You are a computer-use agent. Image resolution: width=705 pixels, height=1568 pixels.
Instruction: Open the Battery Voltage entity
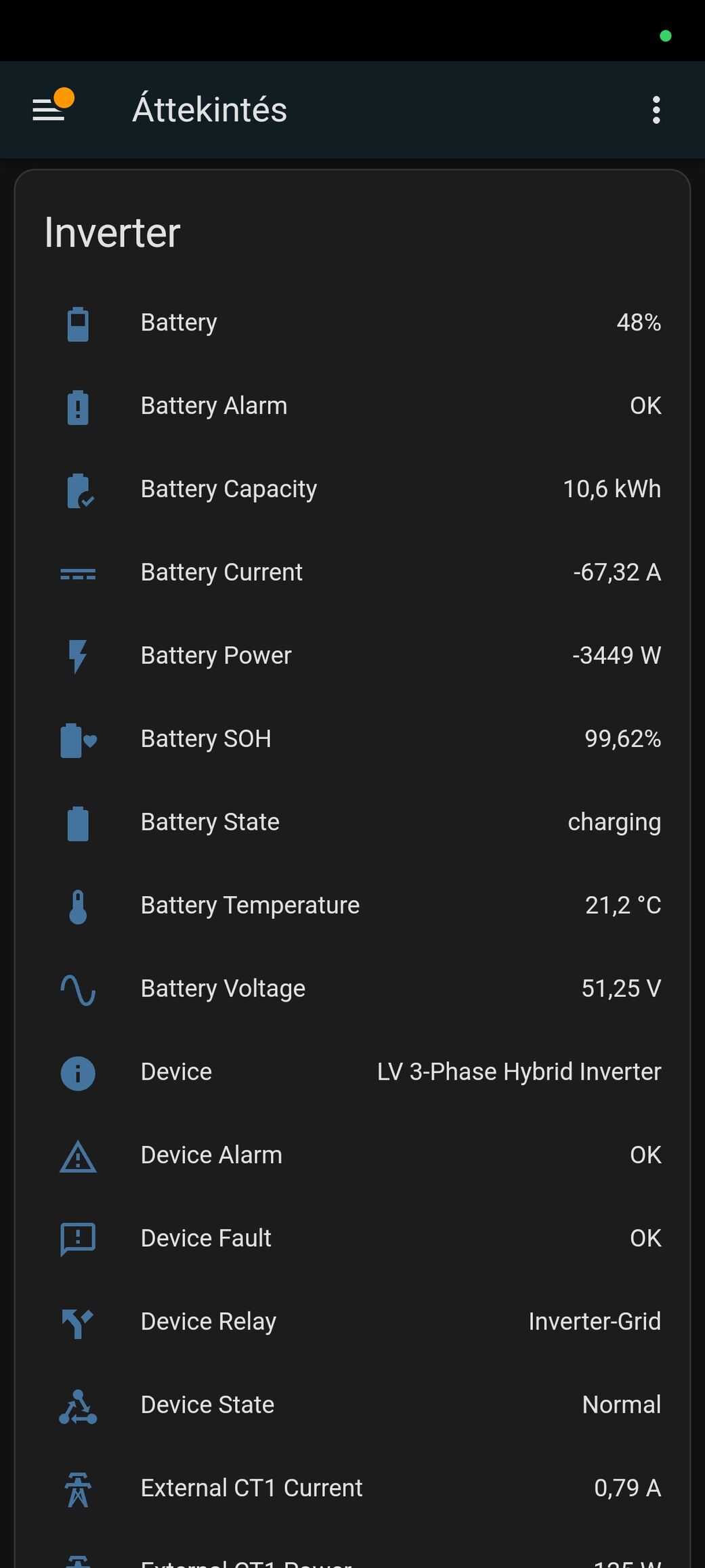(x=352, y=989)
